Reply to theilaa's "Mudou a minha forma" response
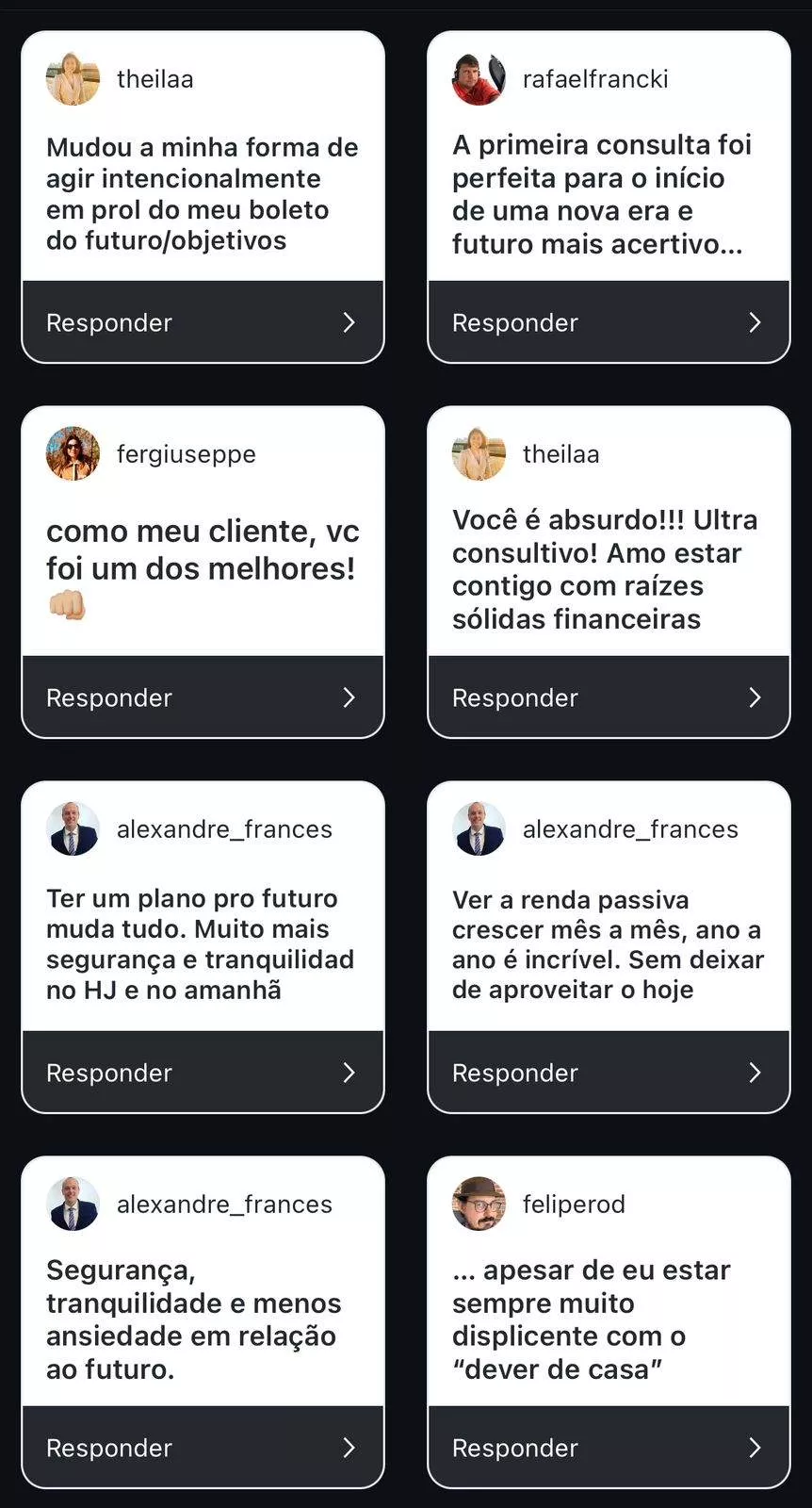The width and height of the screenshot is (812, 1508). (203, 322)
